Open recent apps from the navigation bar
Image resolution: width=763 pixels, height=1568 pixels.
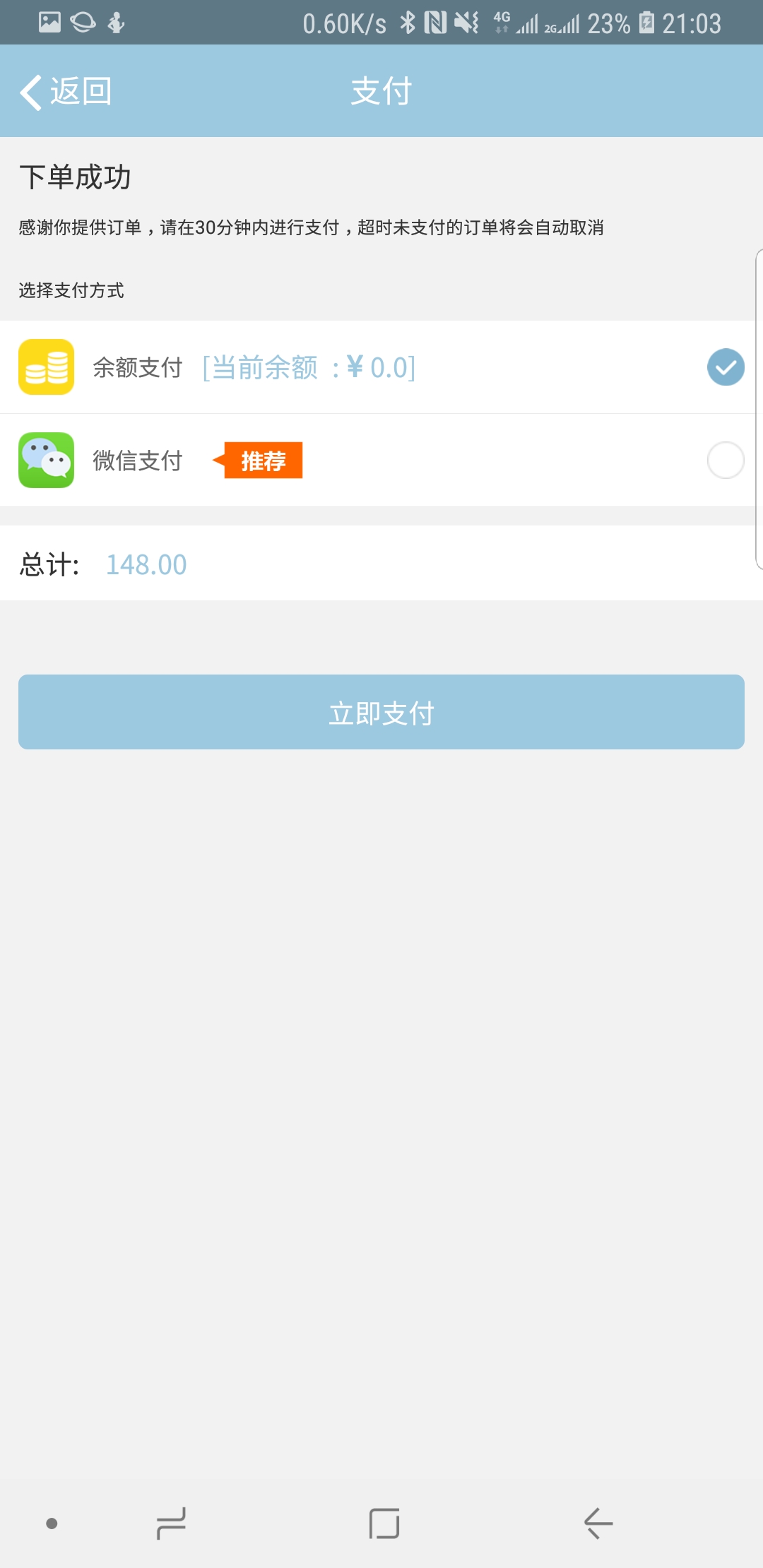point(171,1524)
